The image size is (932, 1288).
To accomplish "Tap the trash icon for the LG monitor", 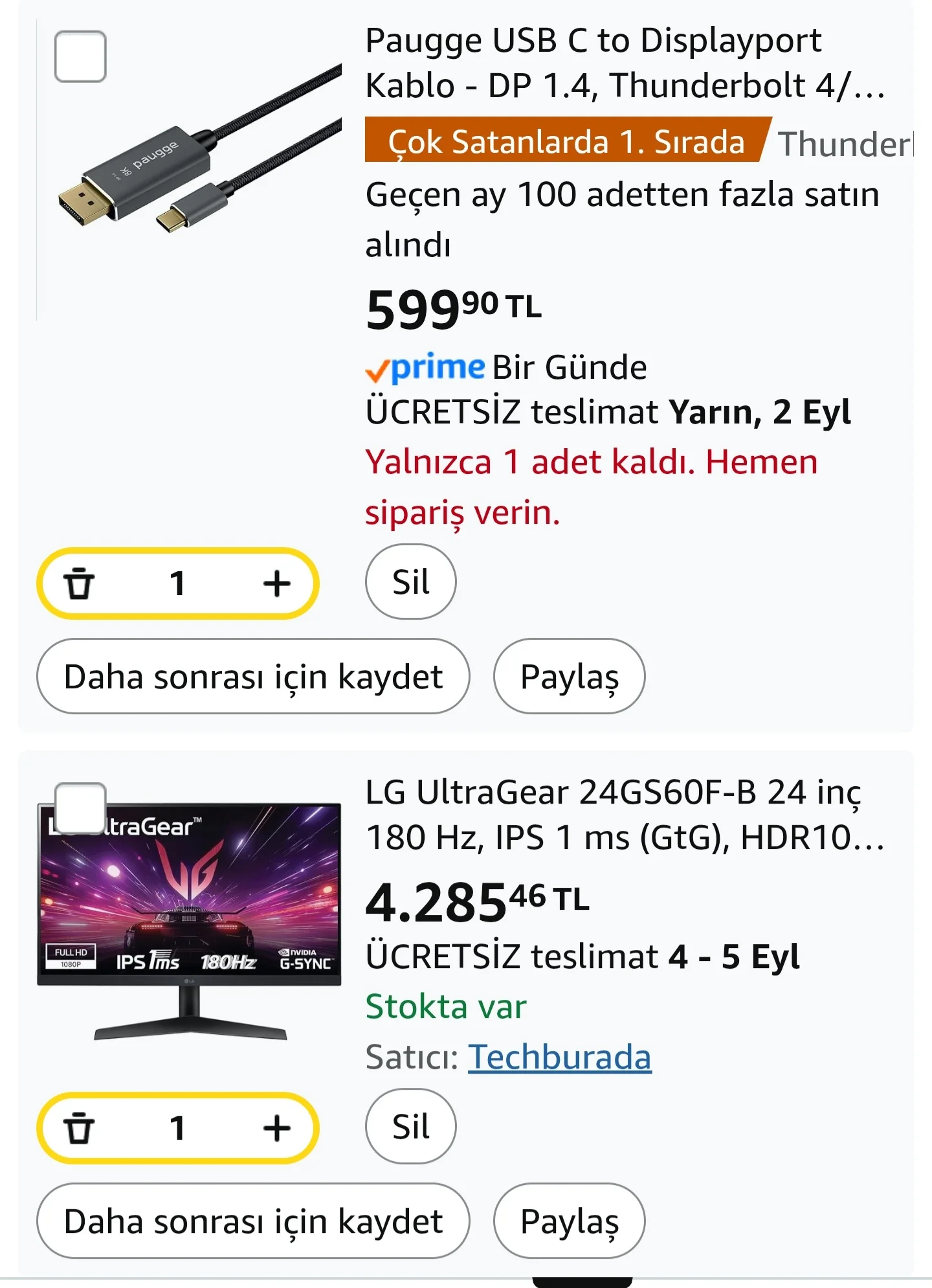I will [x=79, y=1127].
